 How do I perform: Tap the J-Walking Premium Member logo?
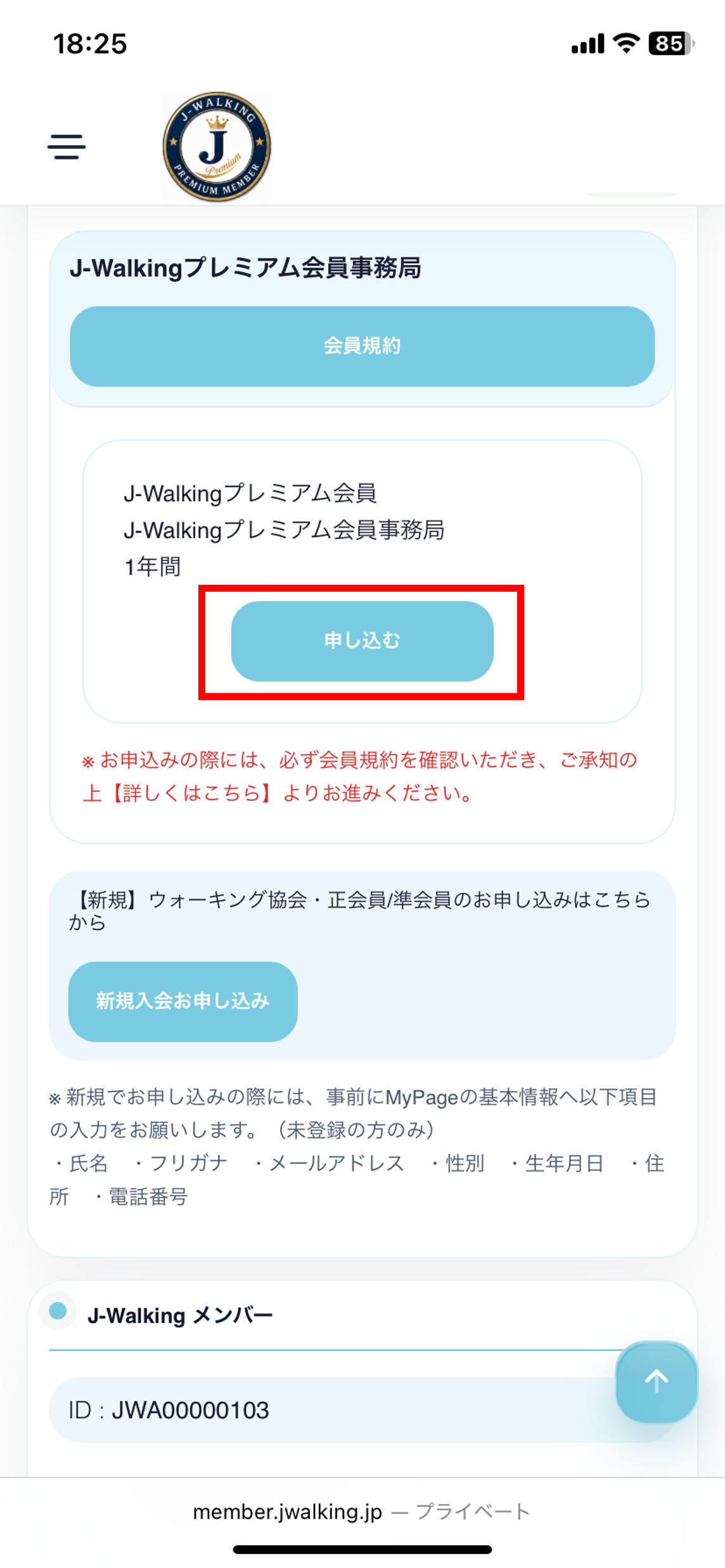click(217, 147)
